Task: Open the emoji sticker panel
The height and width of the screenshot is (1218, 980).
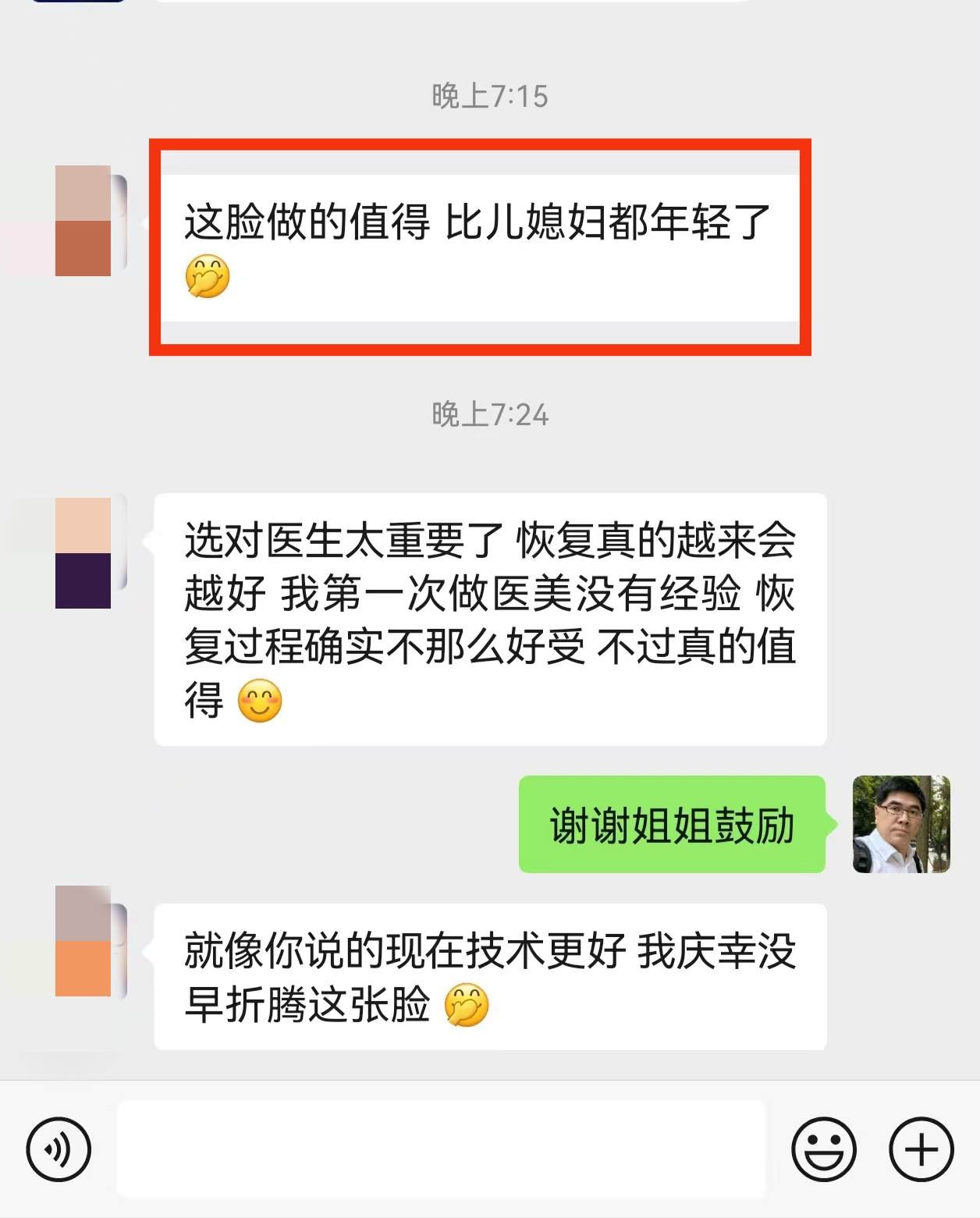Action: pyautogui.click(x=823, y=1149)
